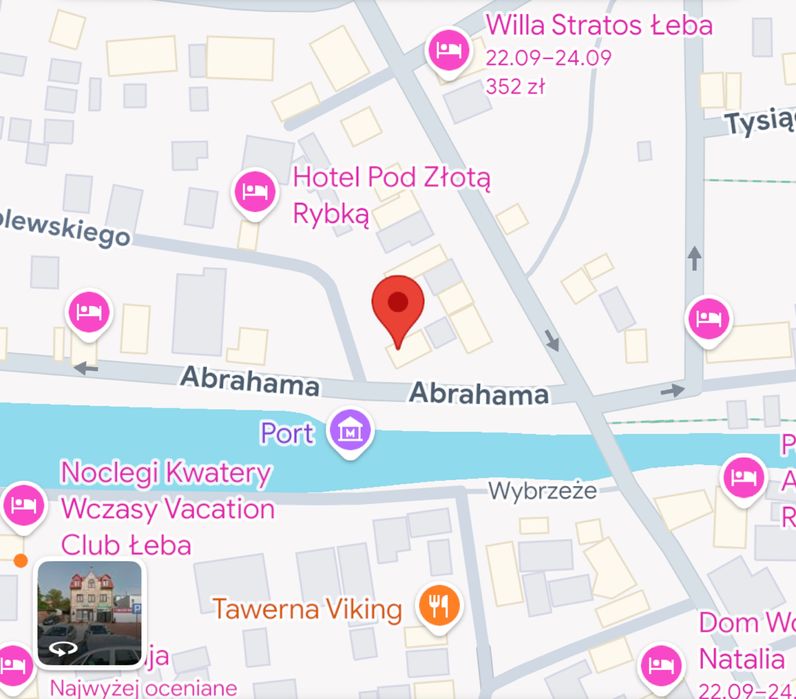Select the Willa Stratos Łeba hotel pin

click(449, 49)
